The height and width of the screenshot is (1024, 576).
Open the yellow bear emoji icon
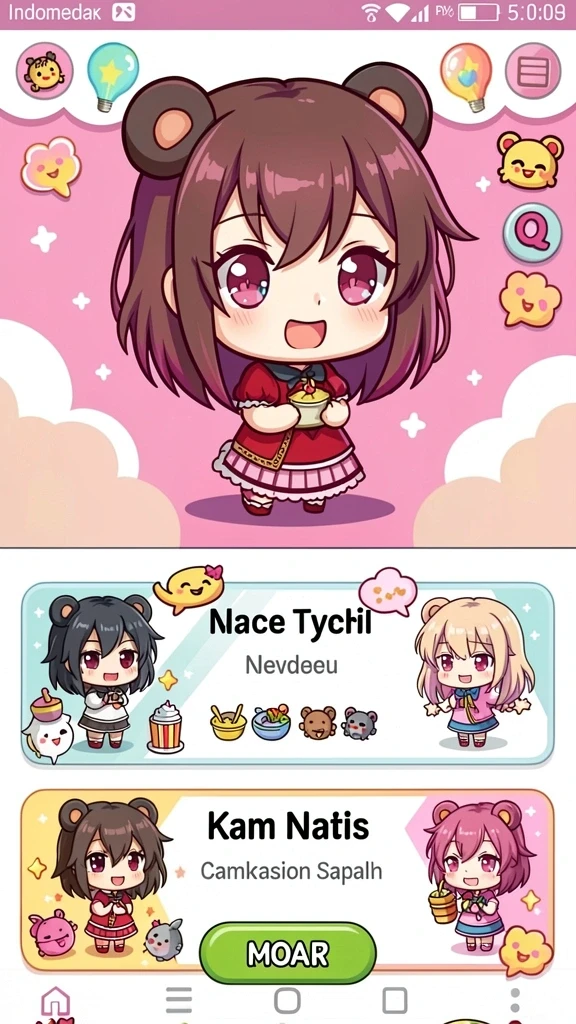tap(530, 160)
